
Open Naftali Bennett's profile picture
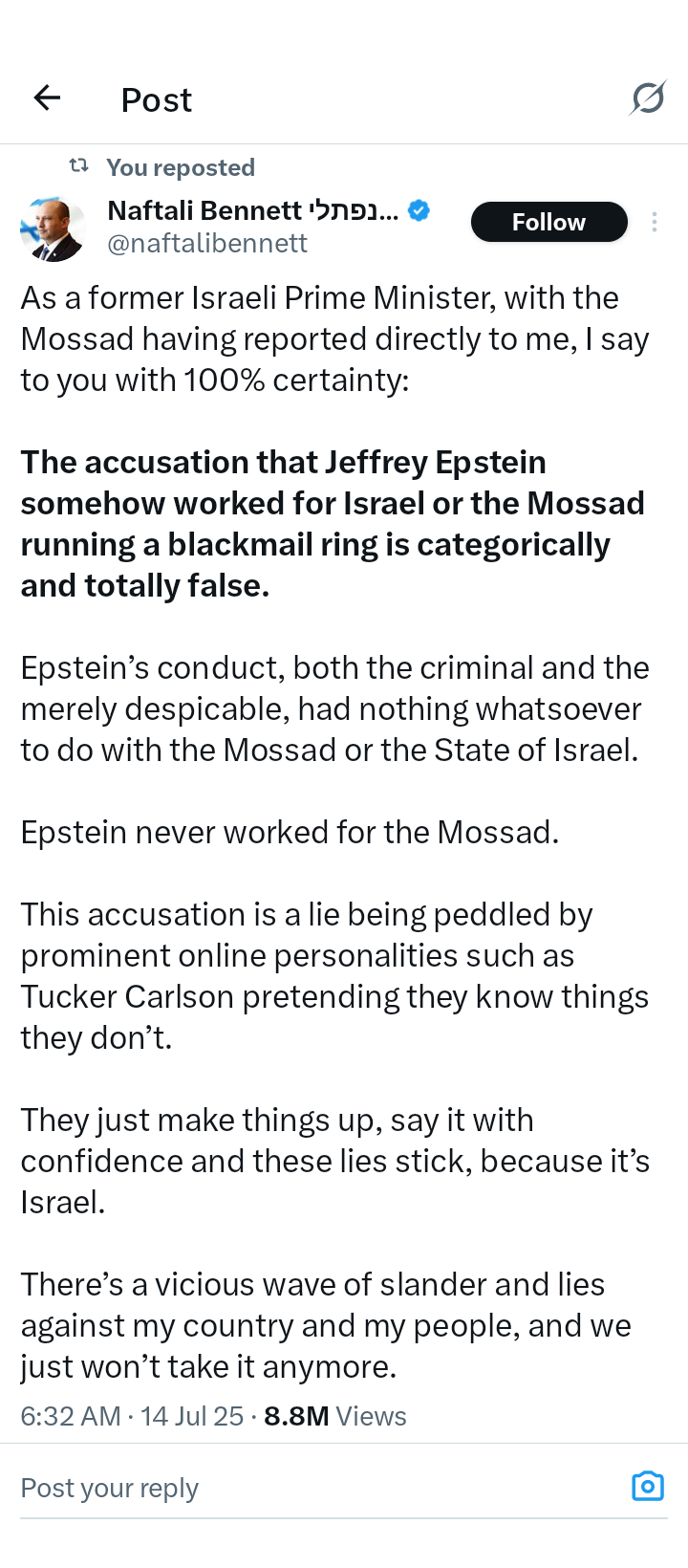(x=53, y=229)
